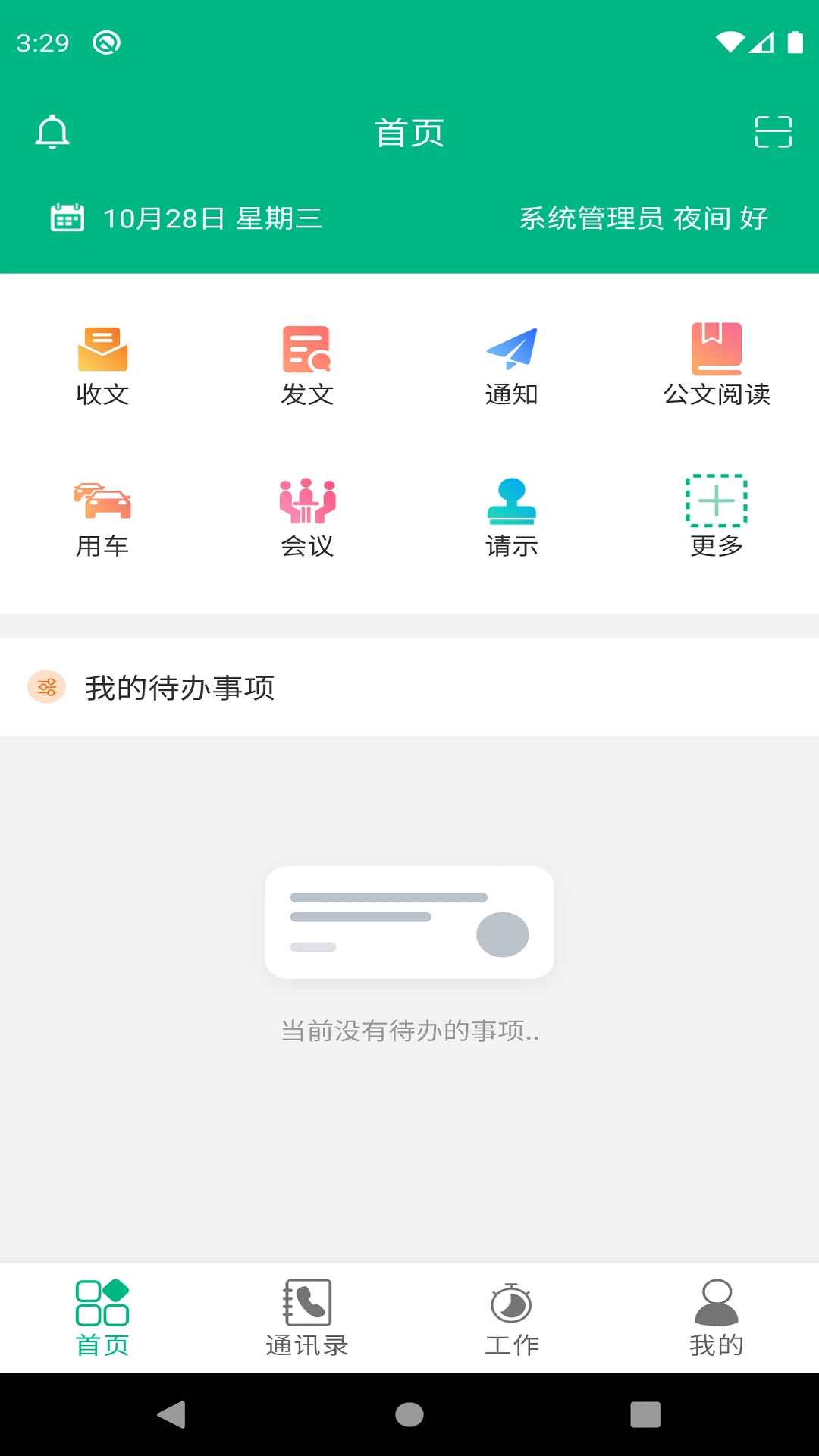Open 公文阅读 official document reading
The height and width of the screenshot is (1456, 819).
[x=717, y=349]
